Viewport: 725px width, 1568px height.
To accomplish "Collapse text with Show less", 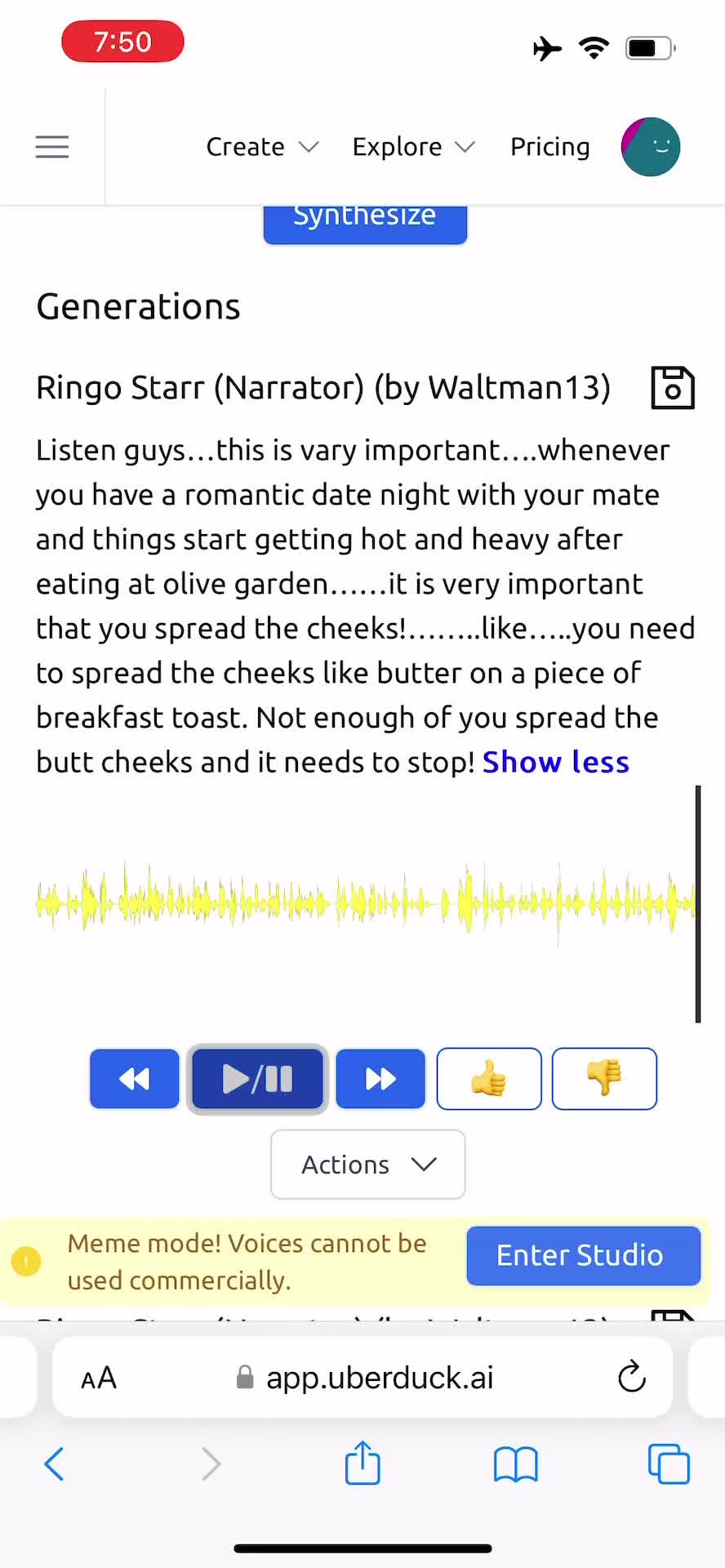I will [x=555, y=762].
